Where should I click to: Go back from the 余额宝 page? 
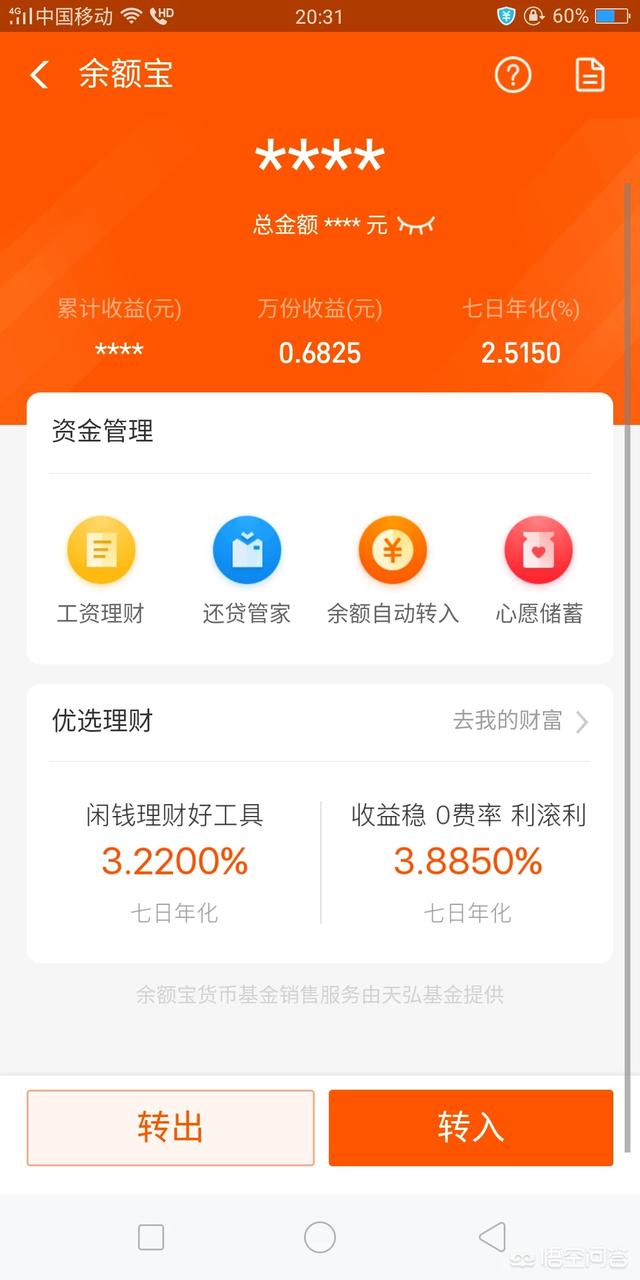(39, 75)
